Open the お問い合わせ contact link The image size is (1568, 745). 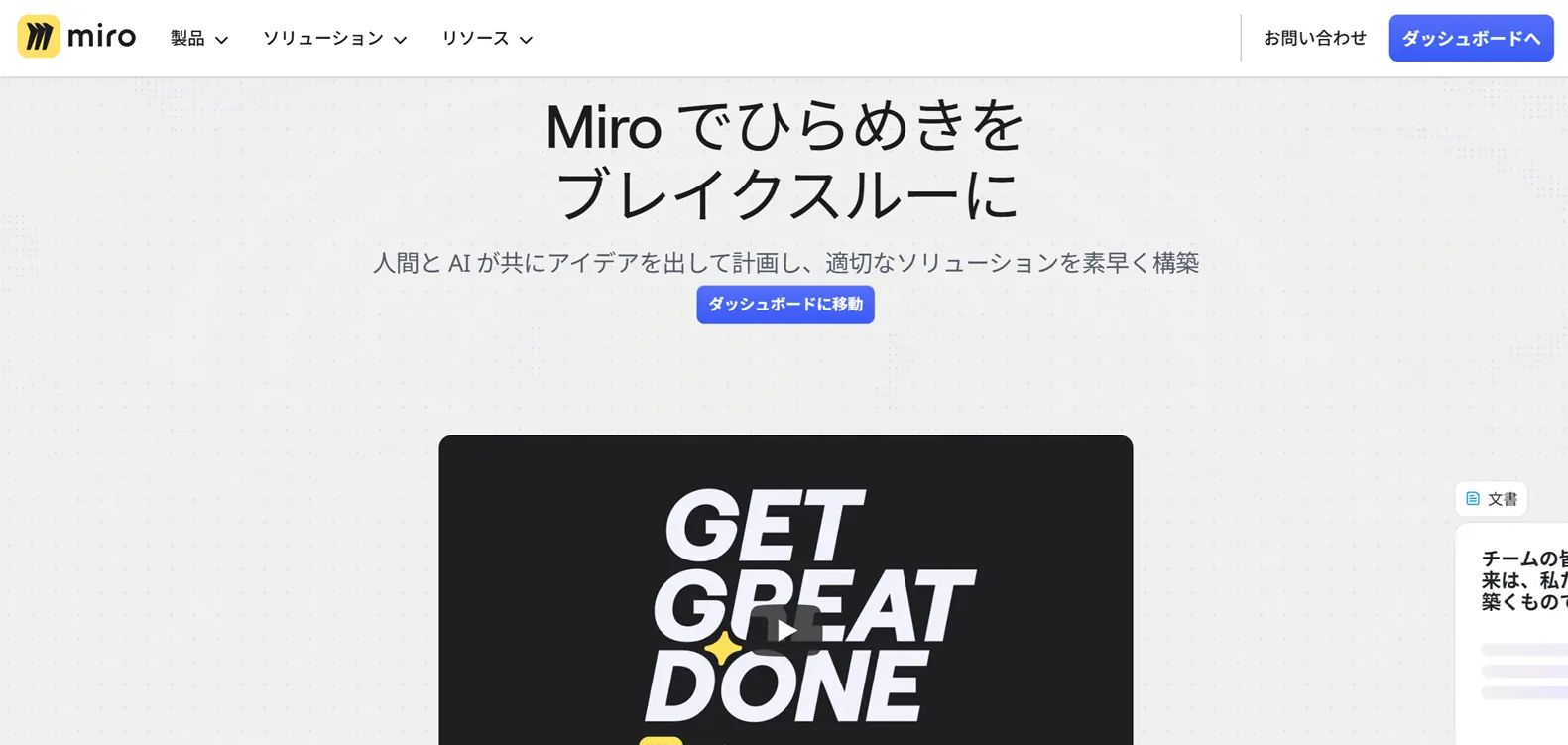(1314, 38)
